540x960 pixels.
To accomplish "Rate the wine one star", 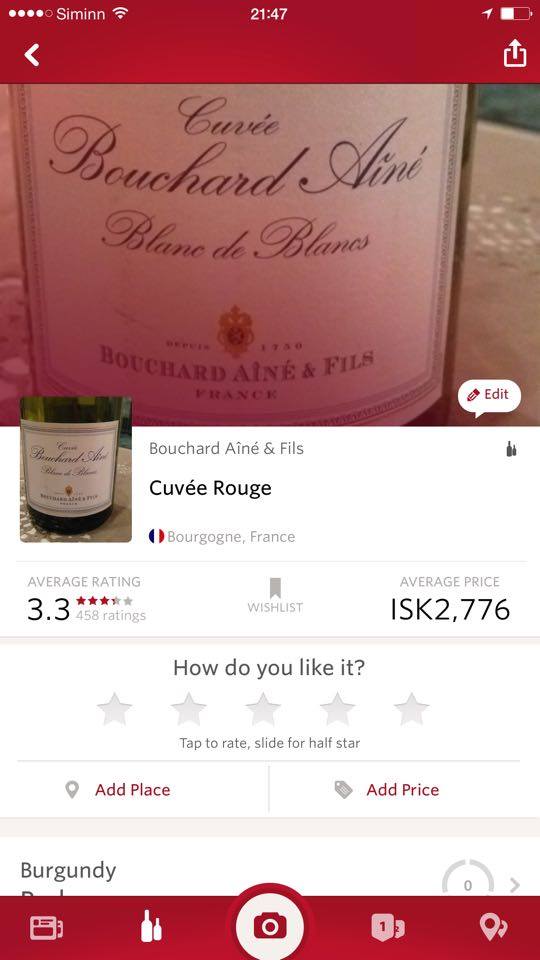I will coord(114,709).
